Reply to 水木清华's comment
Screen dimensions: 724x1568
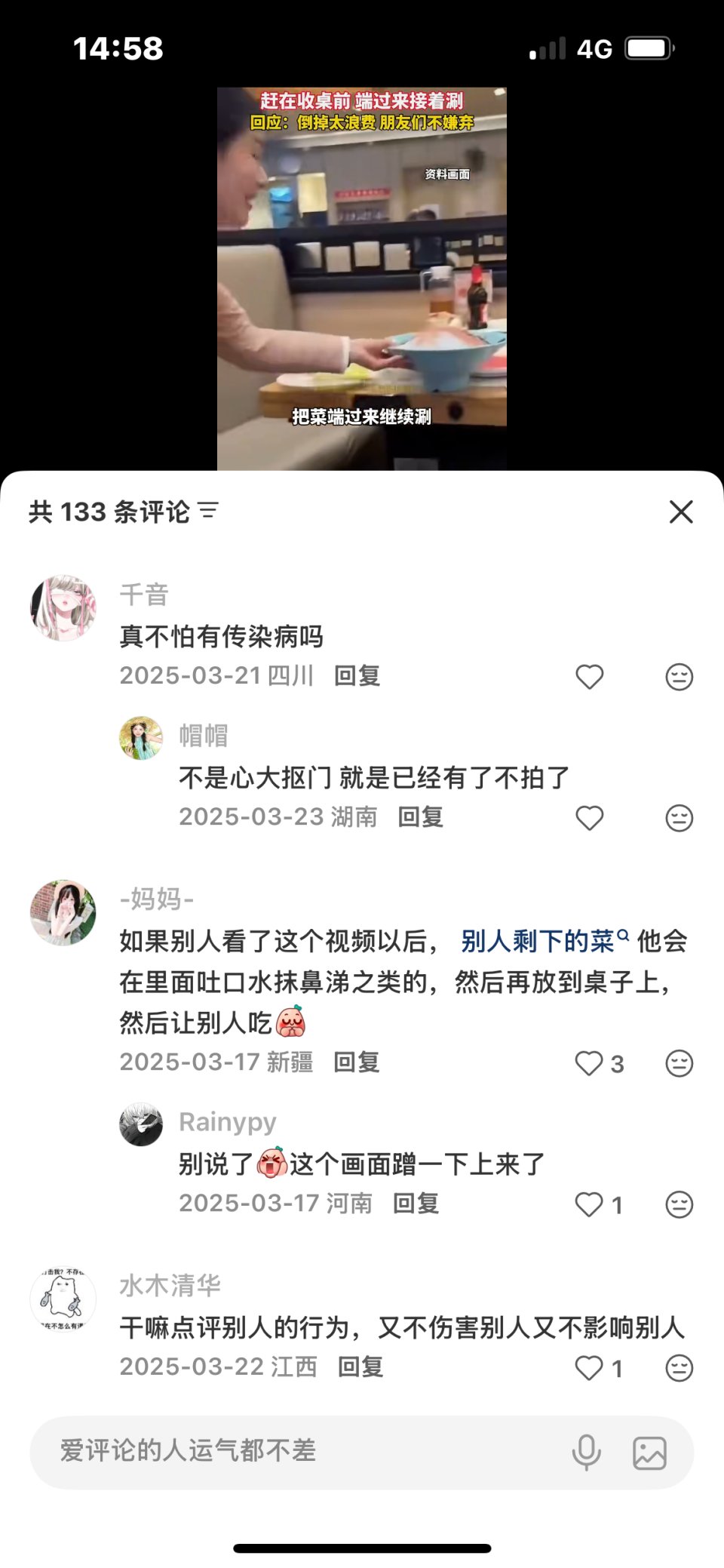pyautogui.click(x=360, y=1367)
